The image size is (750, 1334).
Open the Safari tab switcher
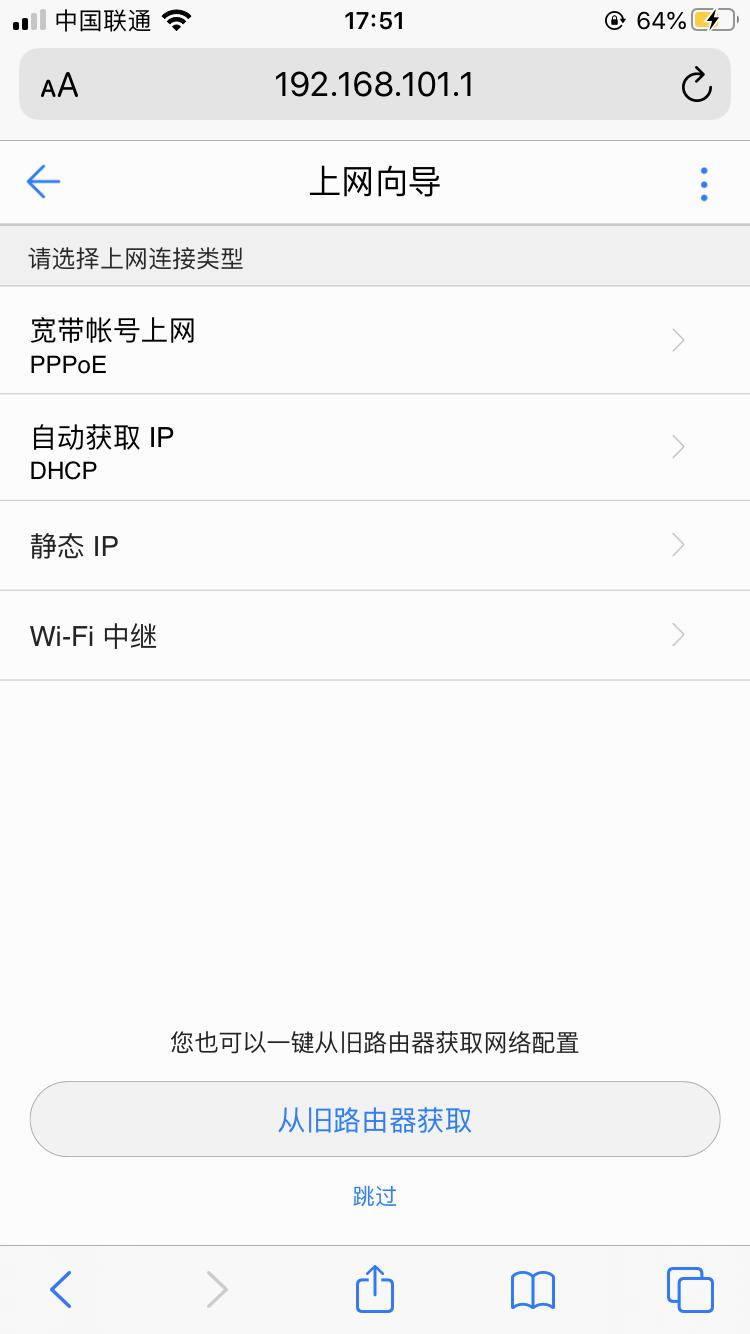[x=690, y=1289]
